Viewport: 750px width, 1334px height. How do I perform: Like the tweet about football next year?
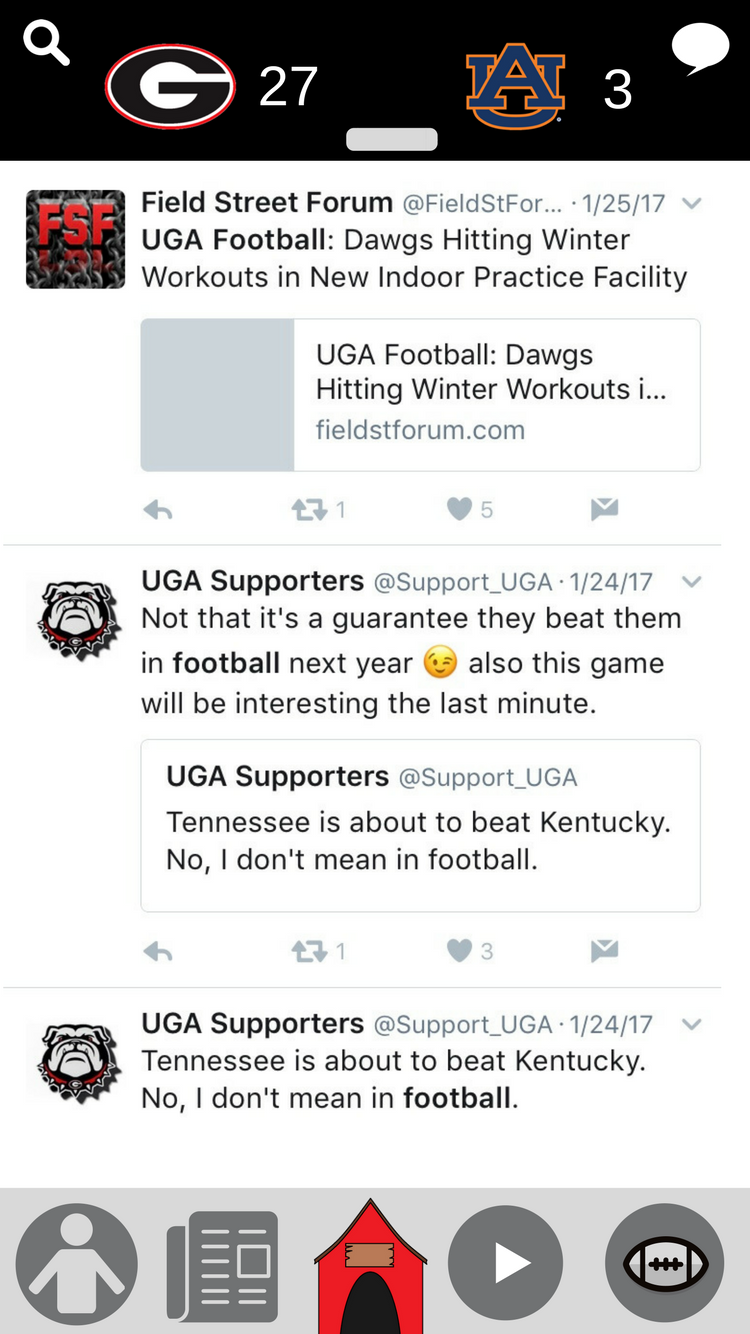[x=459, y=951]
